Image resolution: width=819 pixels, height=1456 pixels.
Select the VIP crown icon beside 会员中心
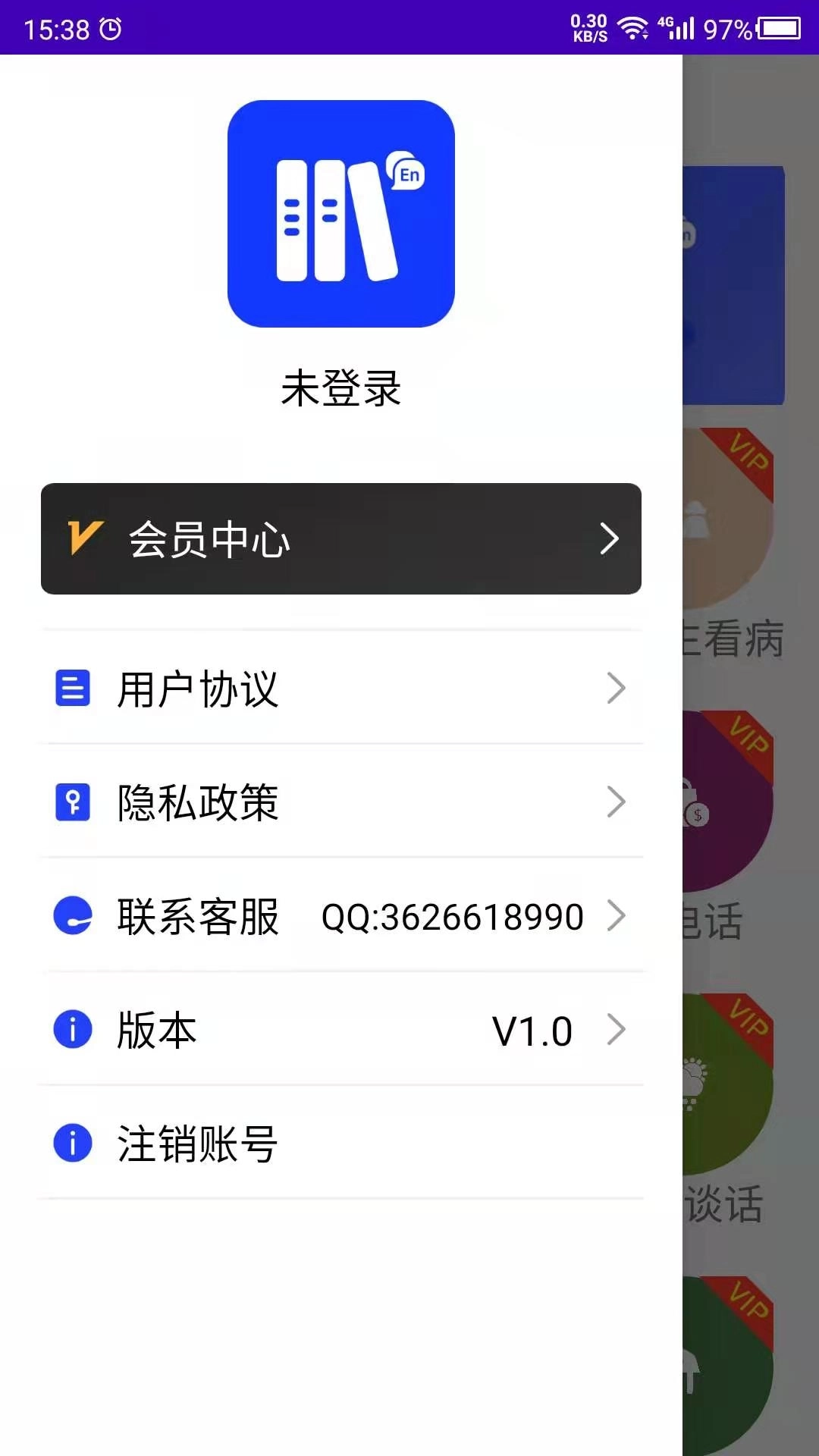(83, 538)
